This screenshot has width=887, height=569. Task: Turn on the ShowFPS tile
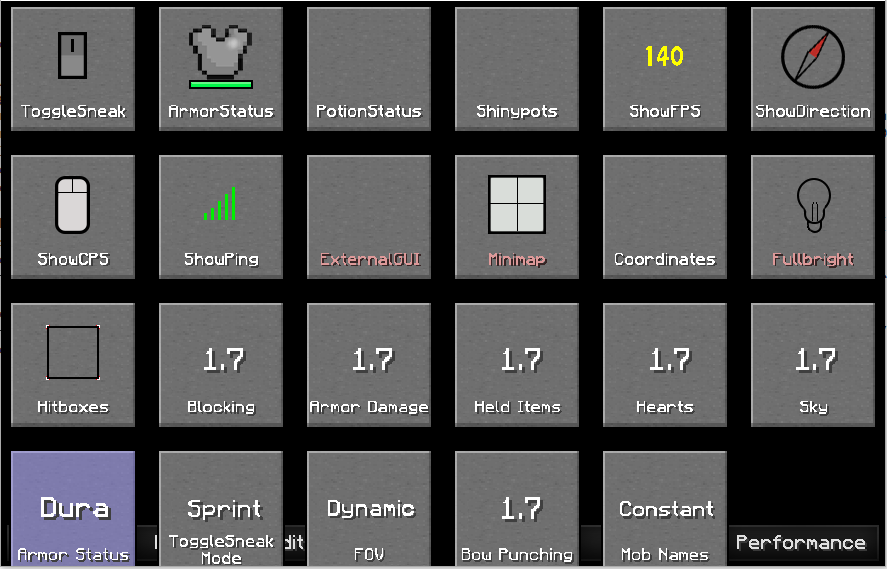665,69
